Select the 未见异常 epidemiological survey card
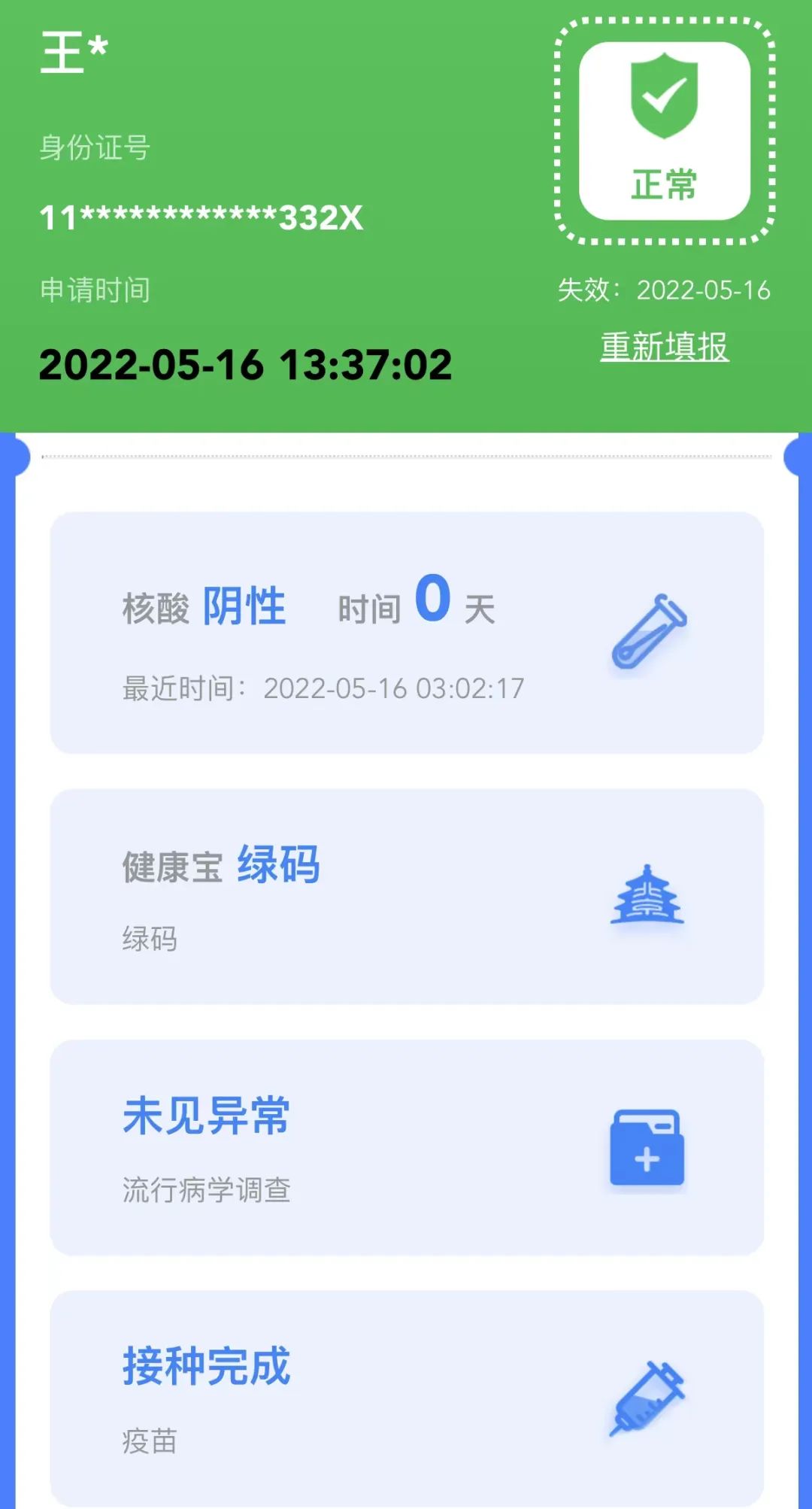The height and width of the screenshot is (1509, 812). tap(406, 1147)
